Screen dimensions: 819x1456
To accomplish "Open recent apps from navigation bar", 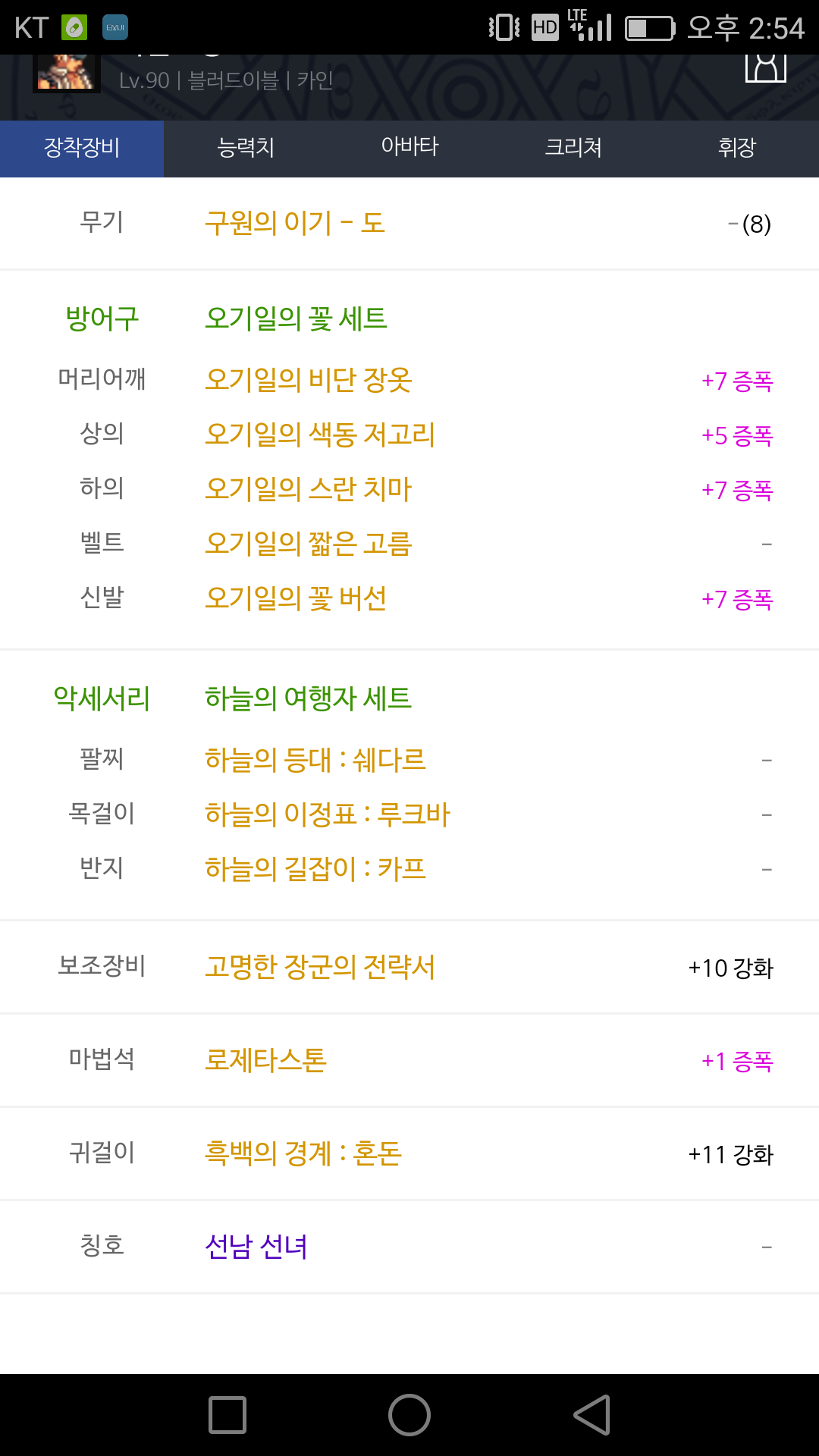I will [x=227, y=1415].
